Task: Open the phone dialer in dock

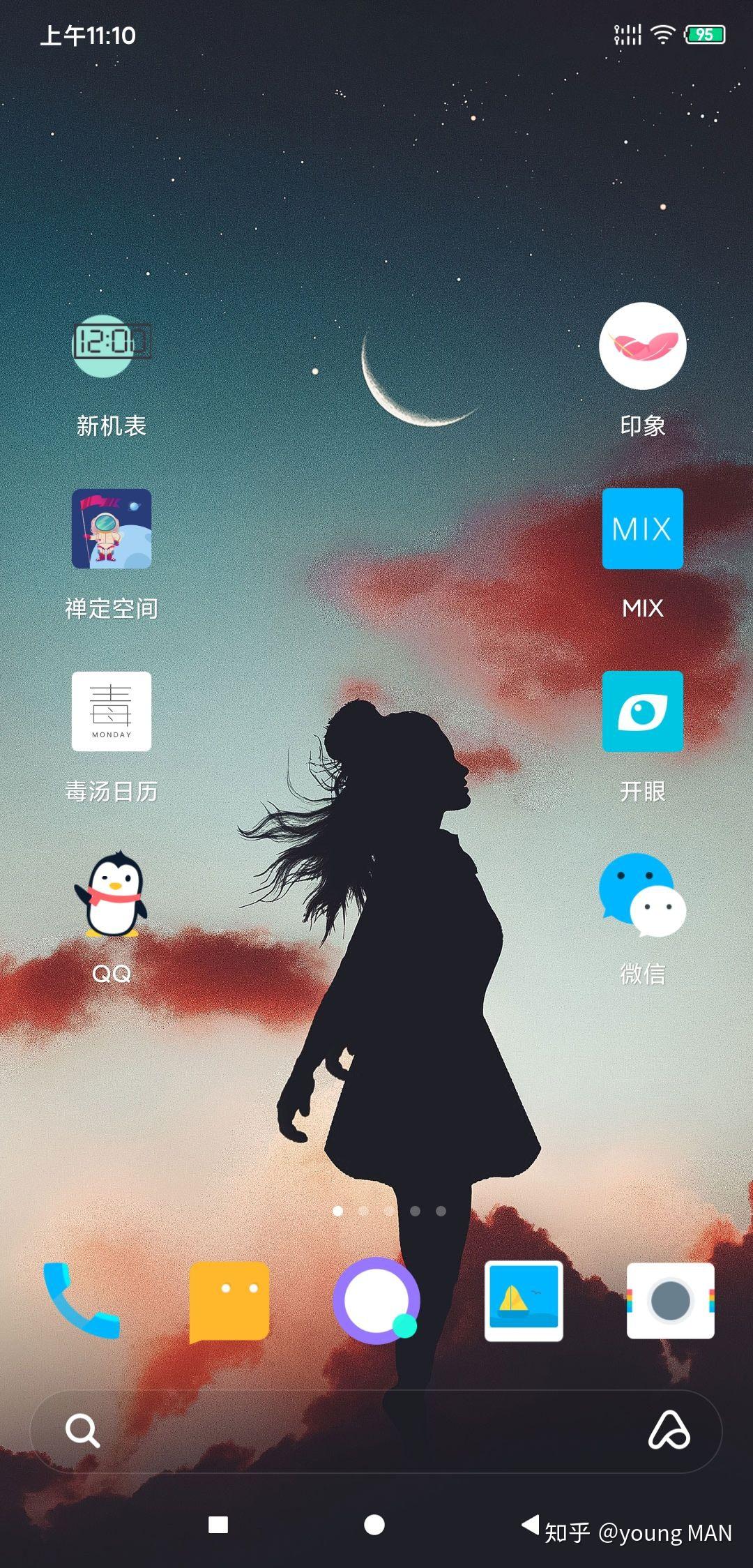Action: coord(81,1300)
